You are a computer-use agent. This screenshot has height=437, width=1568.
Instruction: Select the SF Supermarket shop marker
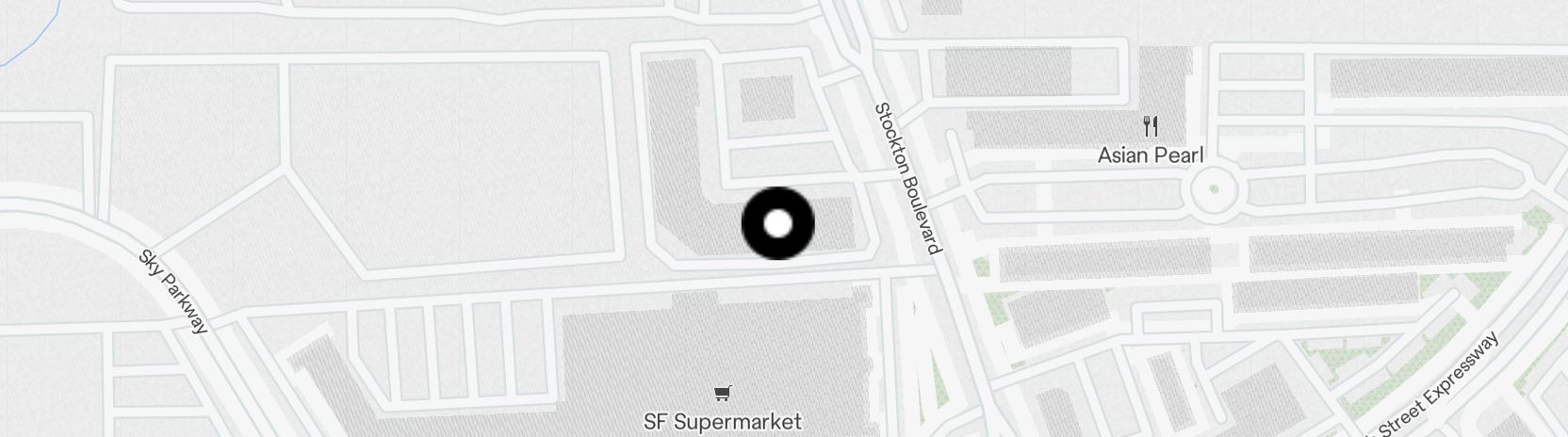pyautogui.click(x=722, y=393)
